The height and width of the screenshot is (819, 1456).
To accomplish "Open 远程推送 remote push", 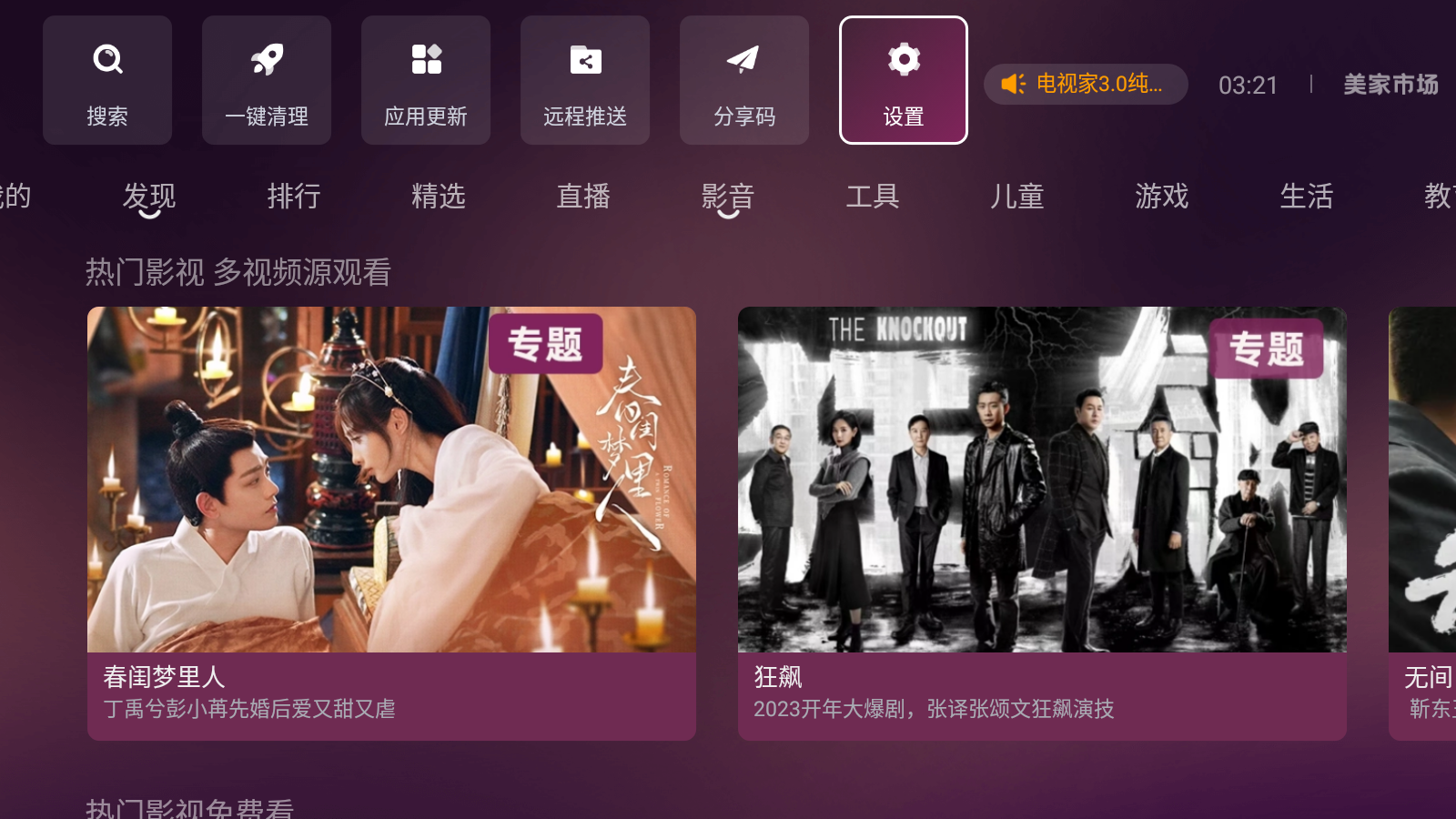I will [x=585, y=80].
